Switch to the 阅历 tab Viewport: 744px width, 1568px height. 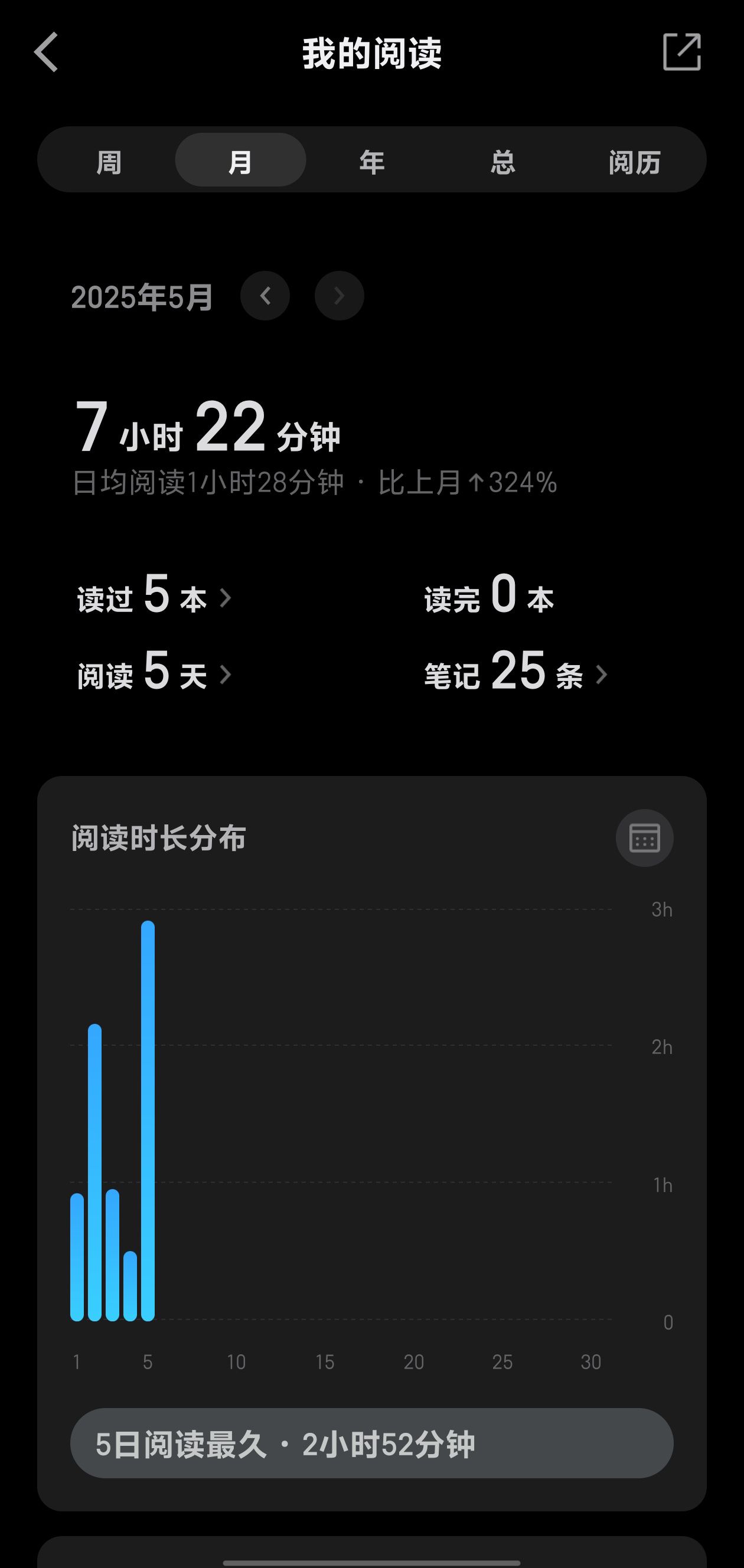click(634, 160)
